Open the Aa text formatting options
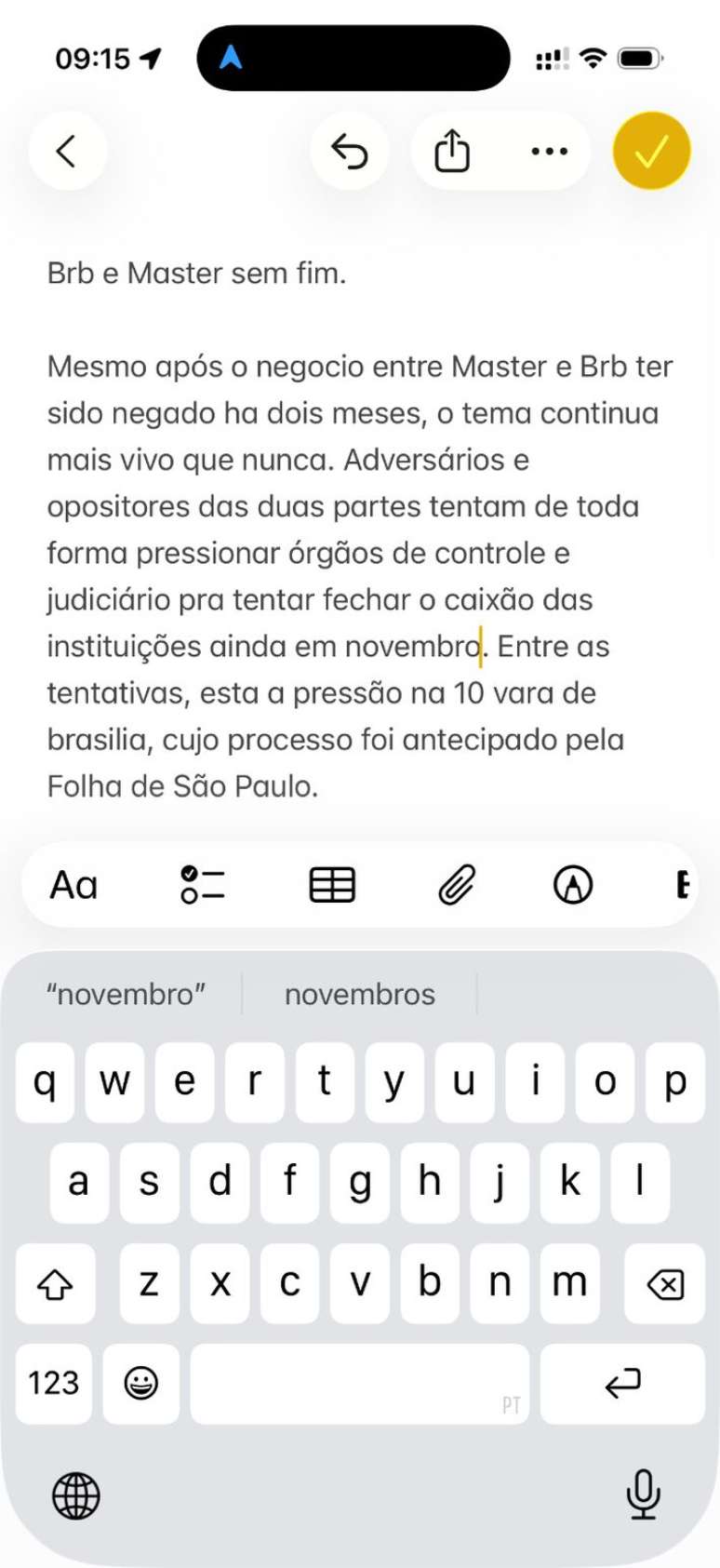This screenshot has height=1568, width=720. click(x=74, y=885)
